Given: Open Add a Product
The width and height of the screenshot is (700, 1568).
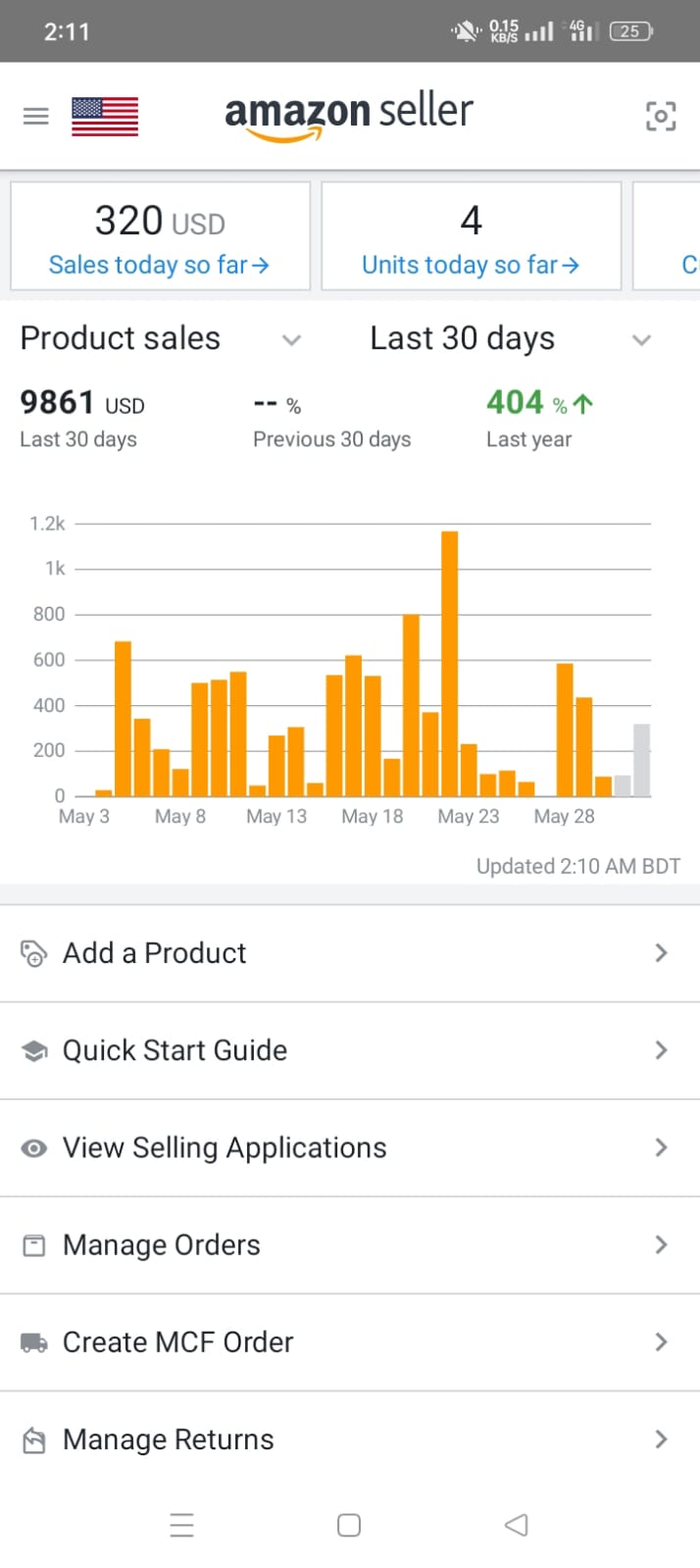Looking at the screenshot, I should [x=350, y=953].
